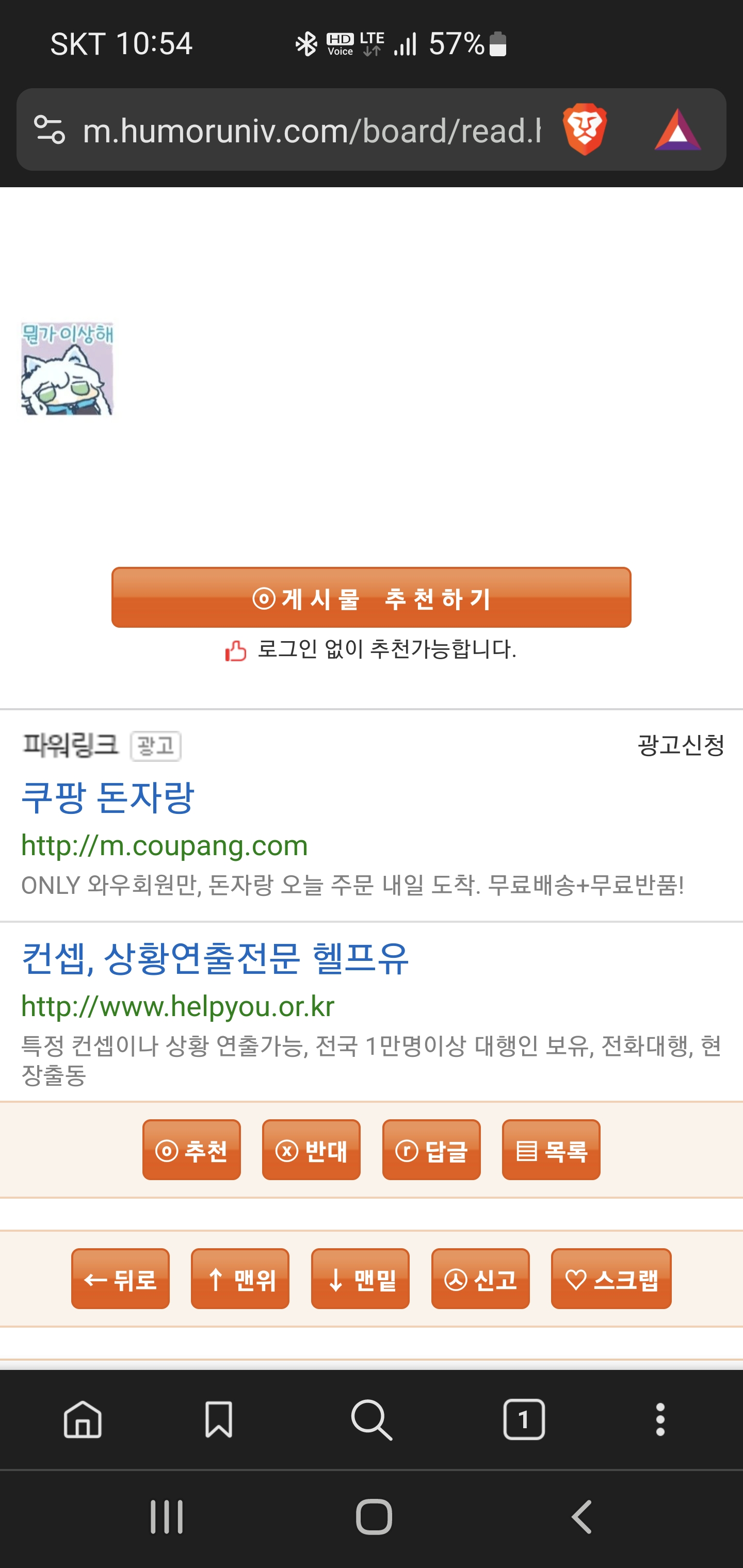Tap the address bar URL
Image resolution: width=743 pixels, height=1568 pixels.
[x=312, y=130]
